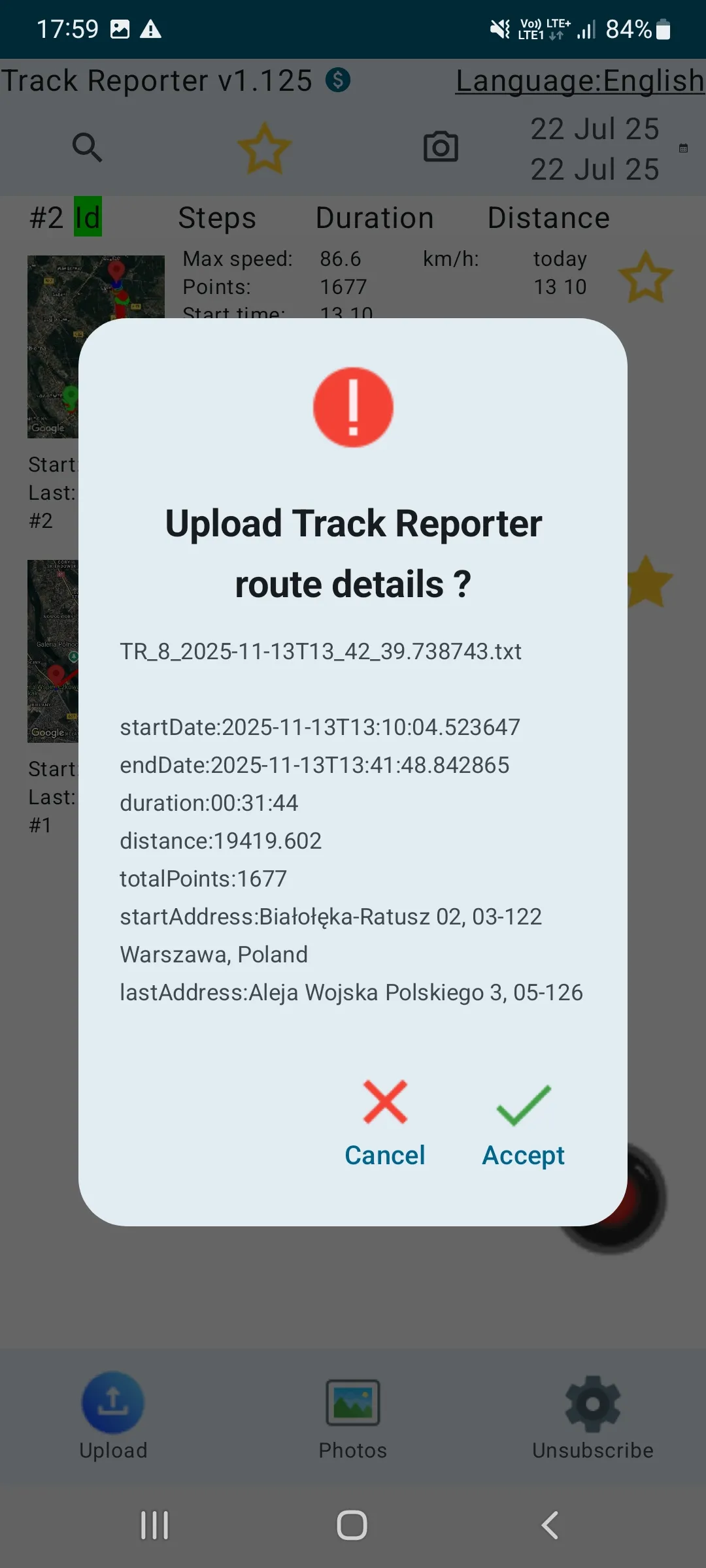This screenshot has height=1568, width=706.
Task: Select the Duration column header
Action: point(375,218)
